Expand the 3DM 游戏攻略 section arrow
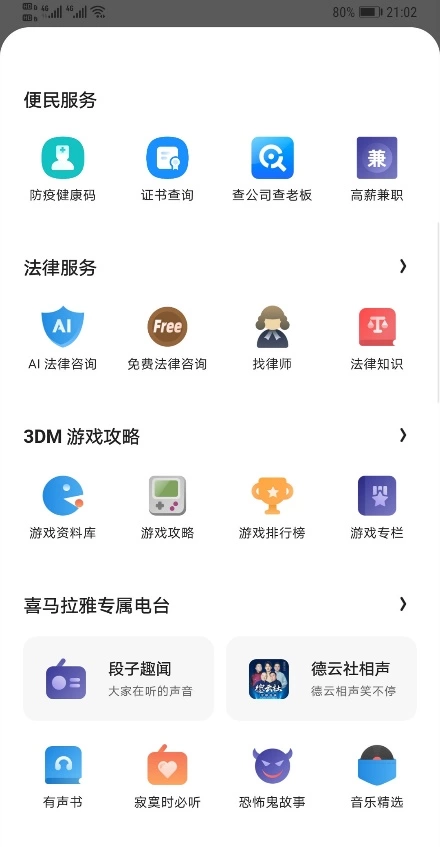 (x=403, y=435)
